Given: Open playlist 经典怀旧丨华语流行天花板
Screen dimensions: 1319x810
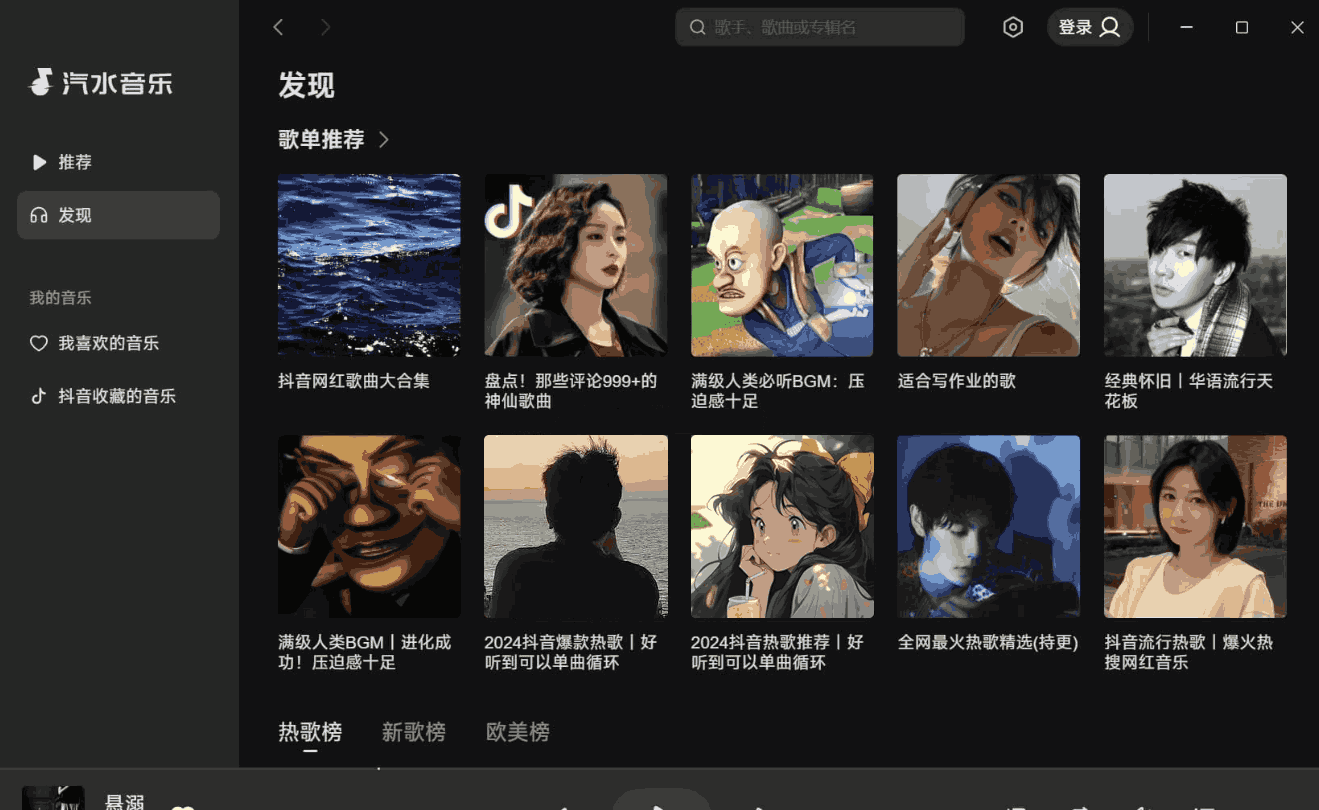Looking at the screenshot, I should 1195,265.
